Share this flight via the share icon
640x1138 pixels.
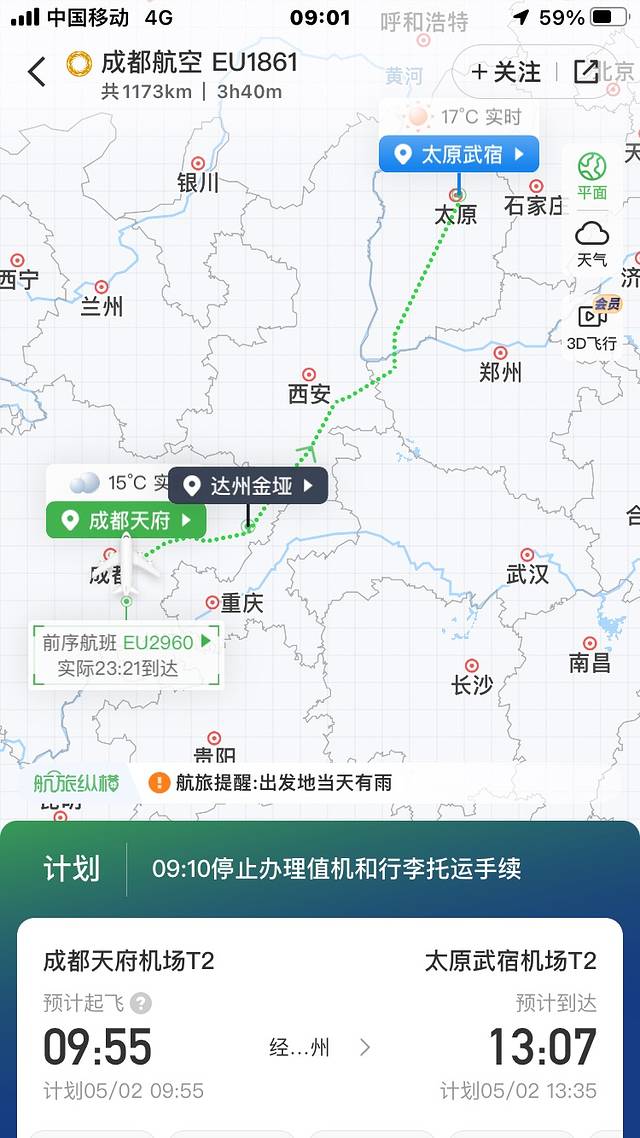585,72
